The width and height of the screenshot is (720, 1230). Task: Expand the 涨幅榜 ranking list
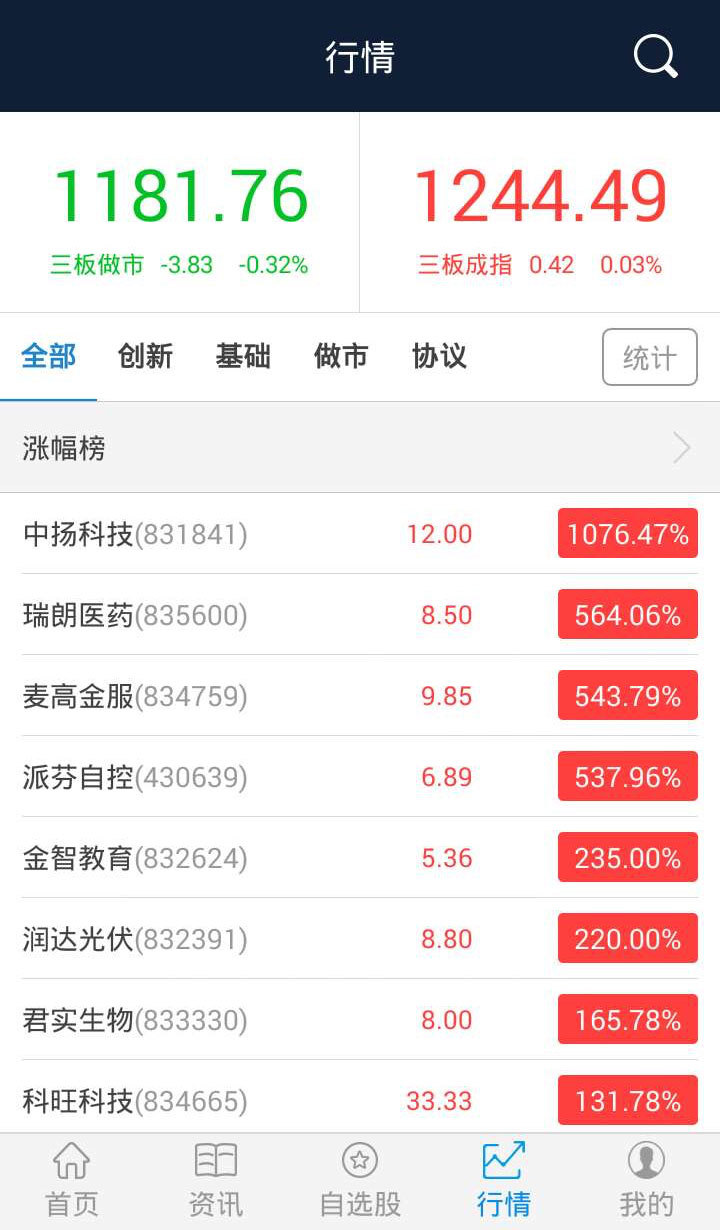tap(360, 448)
